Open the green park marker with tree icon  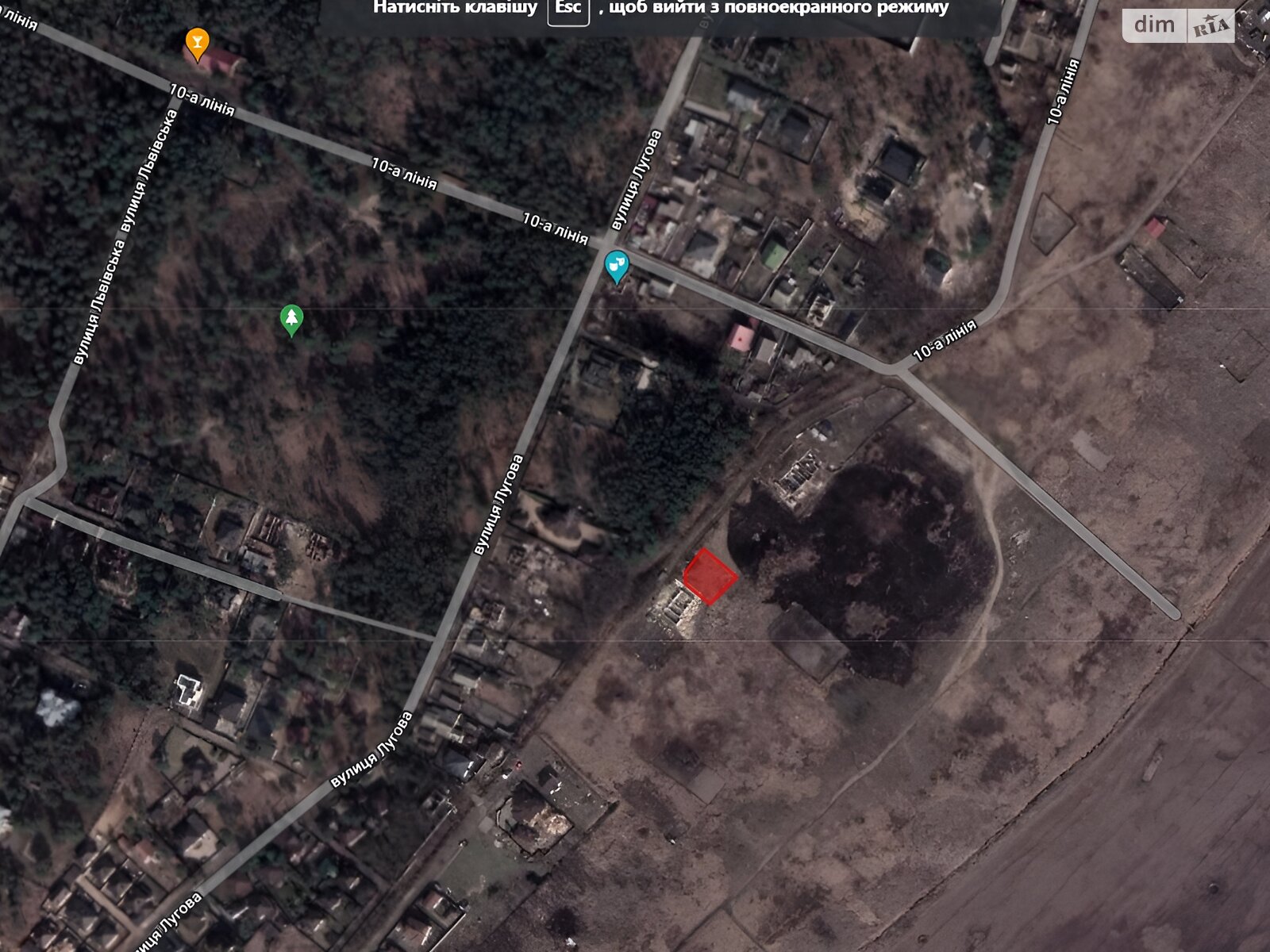[x=291, y=320]
